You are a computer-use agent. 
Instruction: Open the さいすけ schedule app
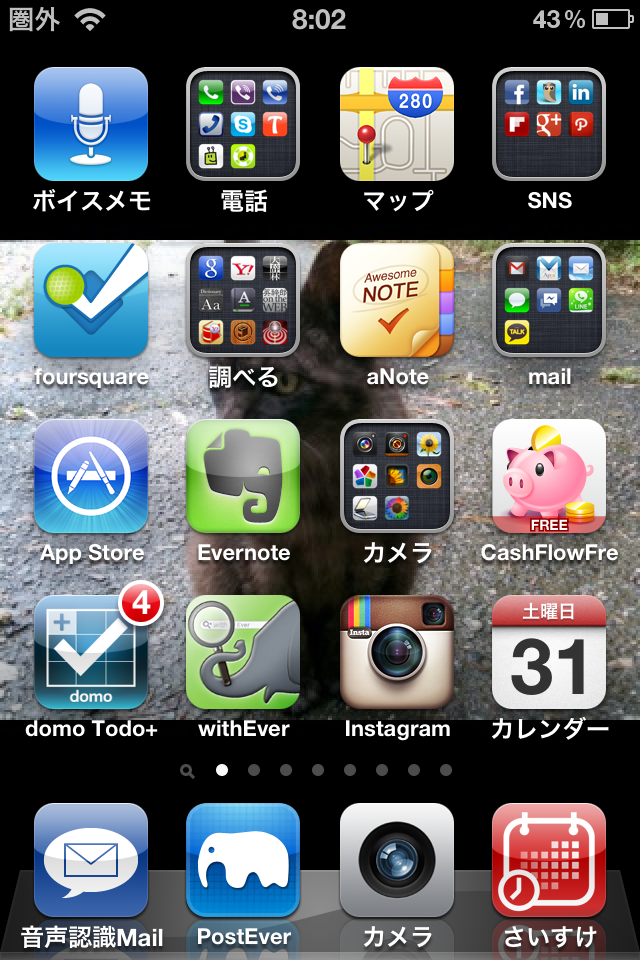(549, 860)
